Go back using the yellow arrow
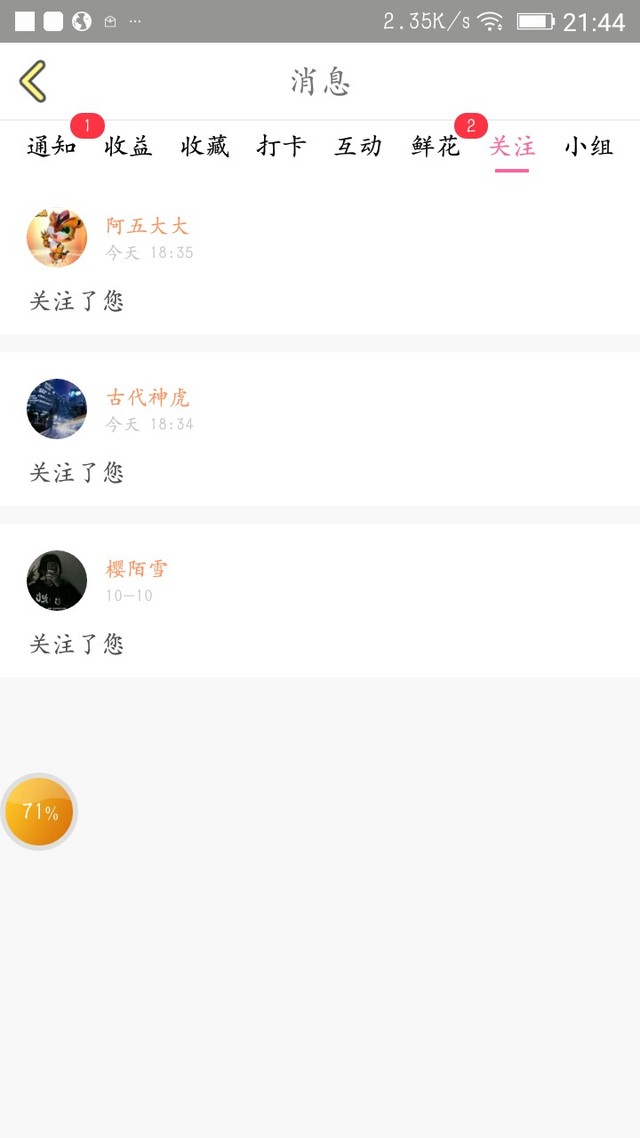This screenshot has width=640, height=1138. pos(33,81)
